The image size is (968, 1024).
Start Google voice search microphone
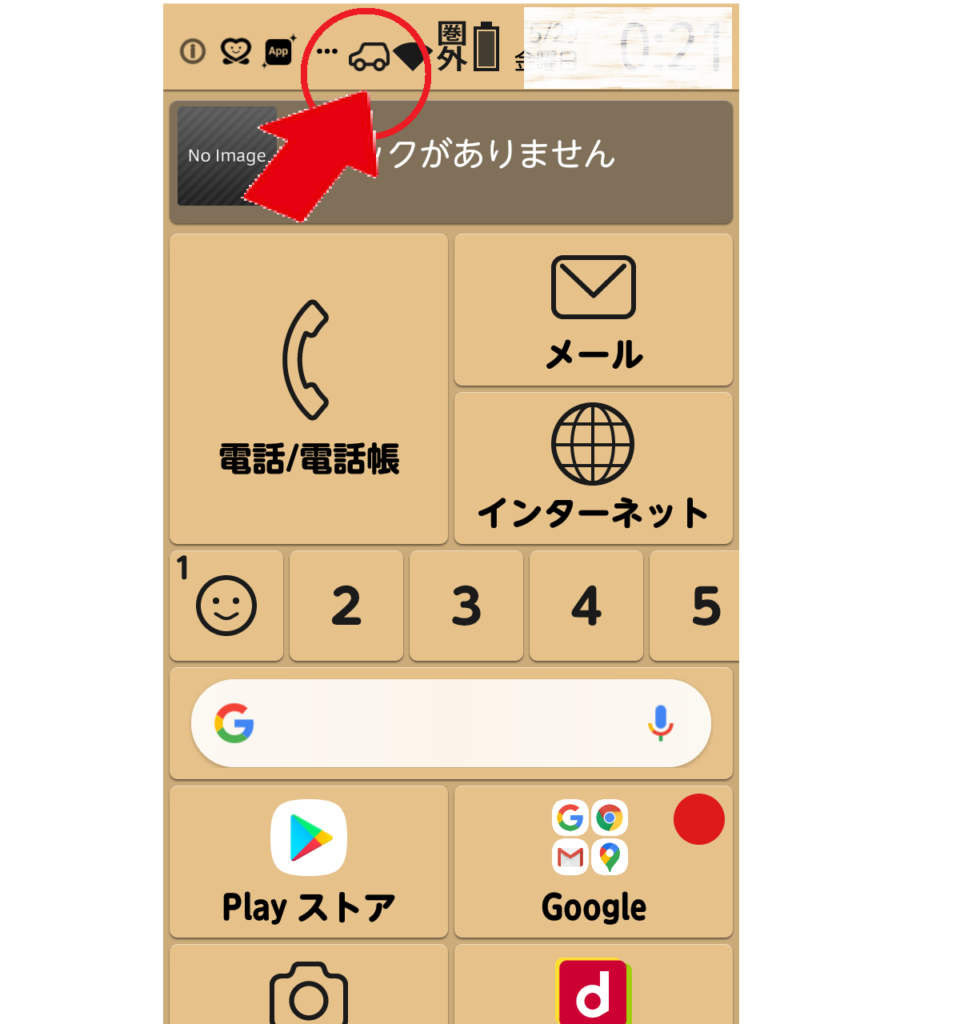659,722
